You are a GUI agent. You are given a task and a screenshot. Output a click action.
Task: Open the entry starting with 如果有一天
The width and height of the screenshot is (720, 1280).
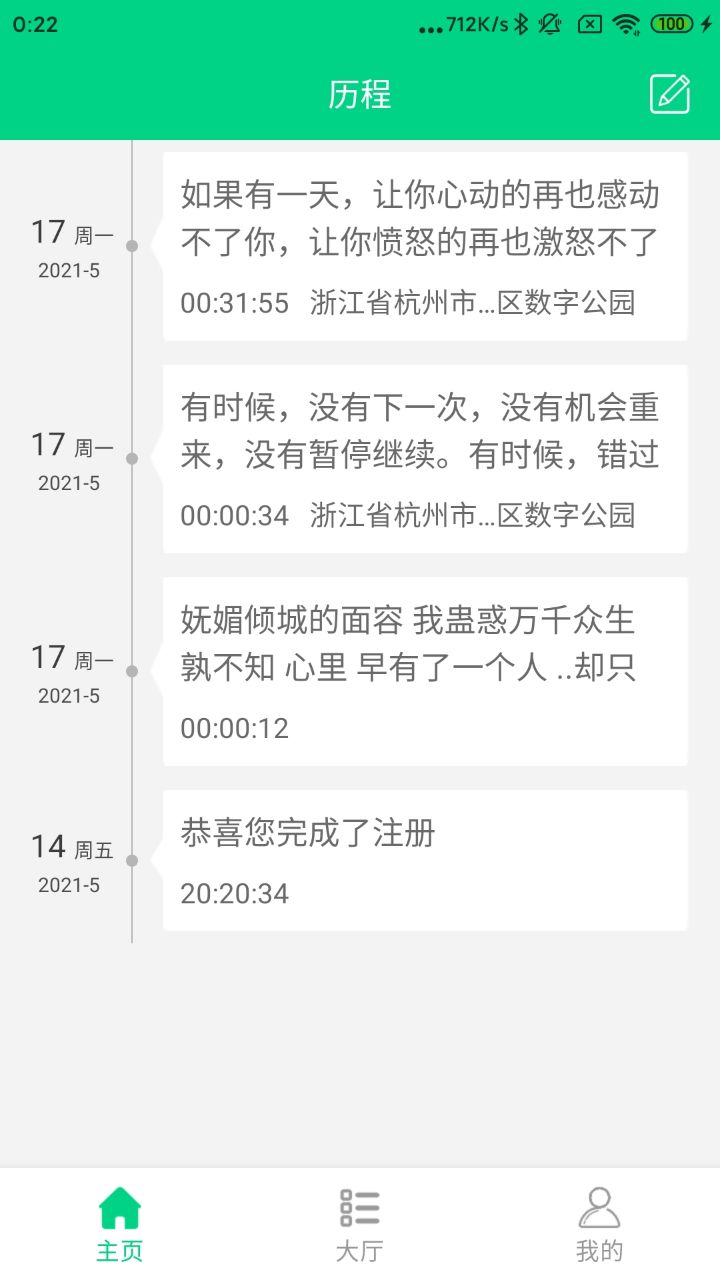pyautogui.click(x=425, y=246)
